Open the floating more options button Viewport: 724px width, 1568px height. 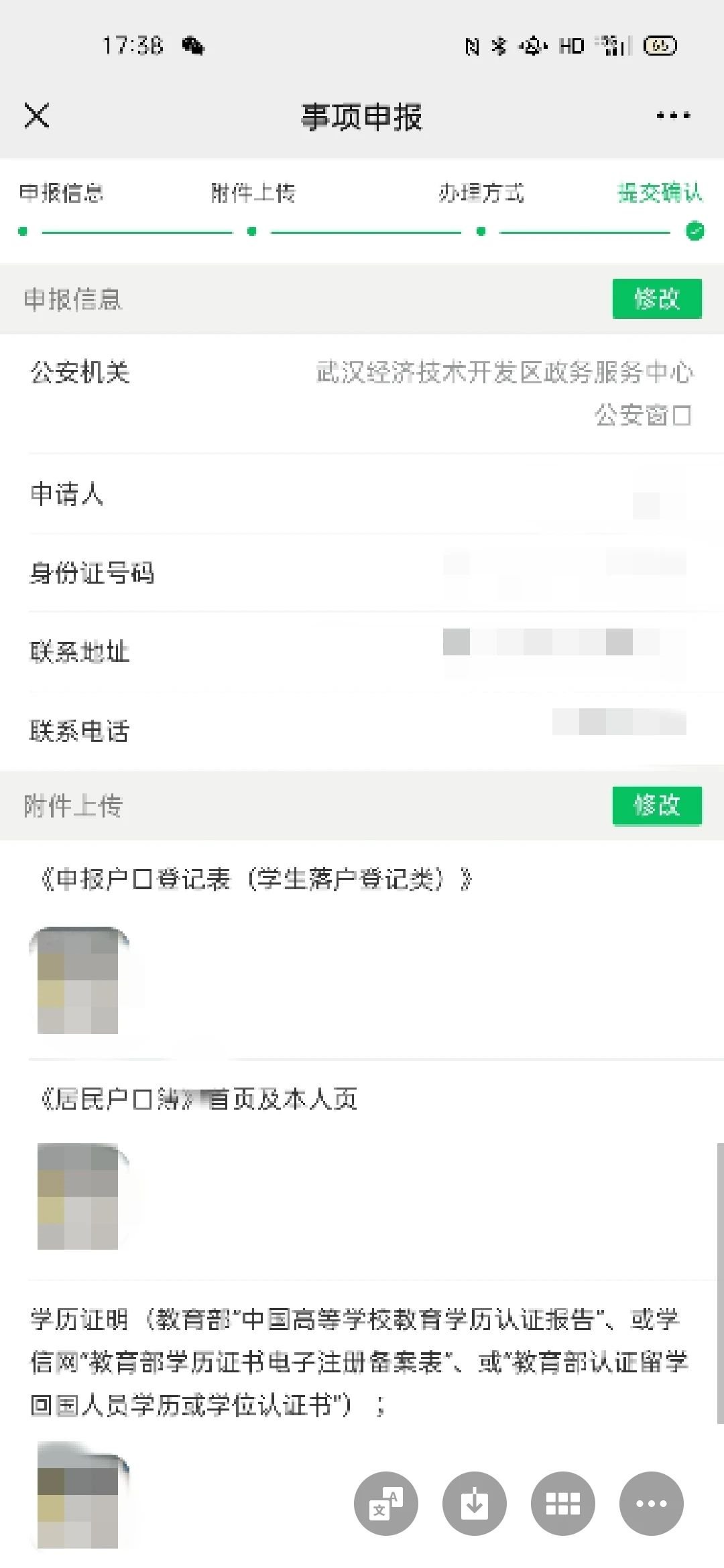pos(652,1504)
